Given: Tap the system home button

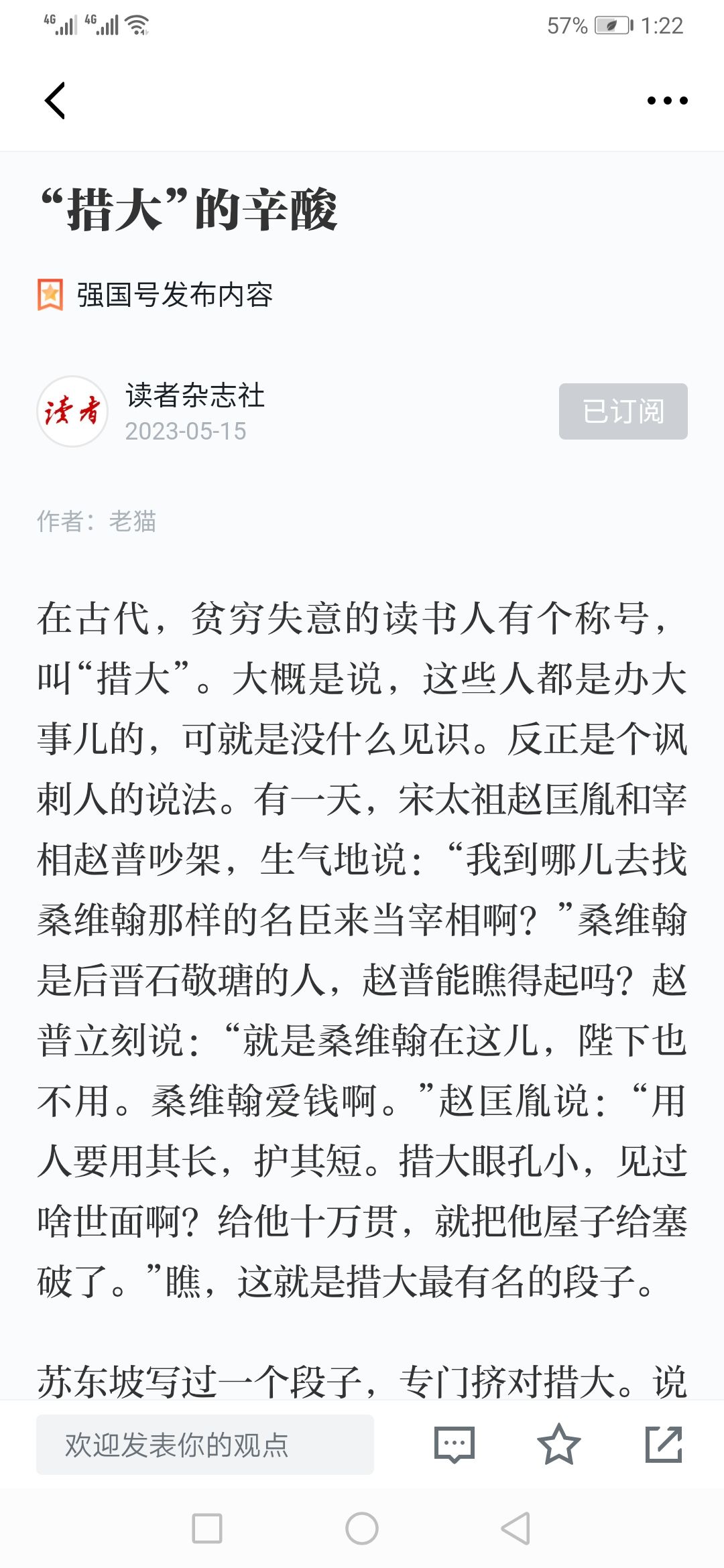Looking at the screenshot, I should [362, 1528].
